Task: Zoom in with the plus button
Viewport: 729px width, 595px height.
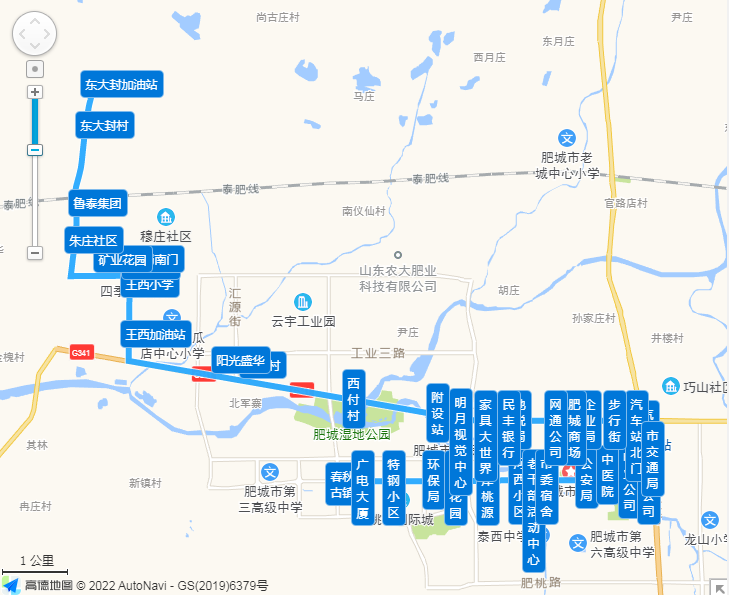Action: pos(35,92)
